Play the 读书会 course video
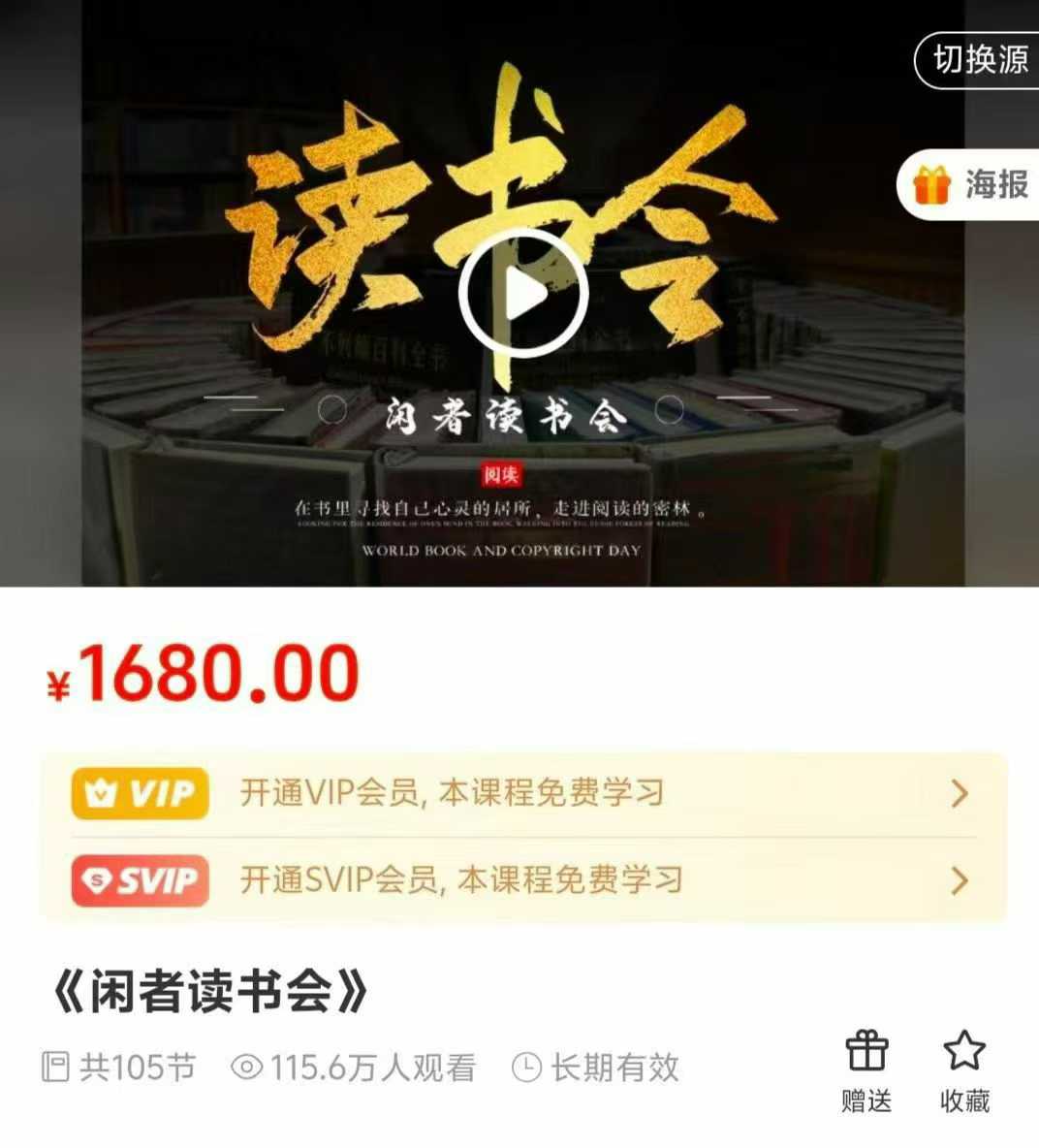1039x1148 pixels. 523,293
